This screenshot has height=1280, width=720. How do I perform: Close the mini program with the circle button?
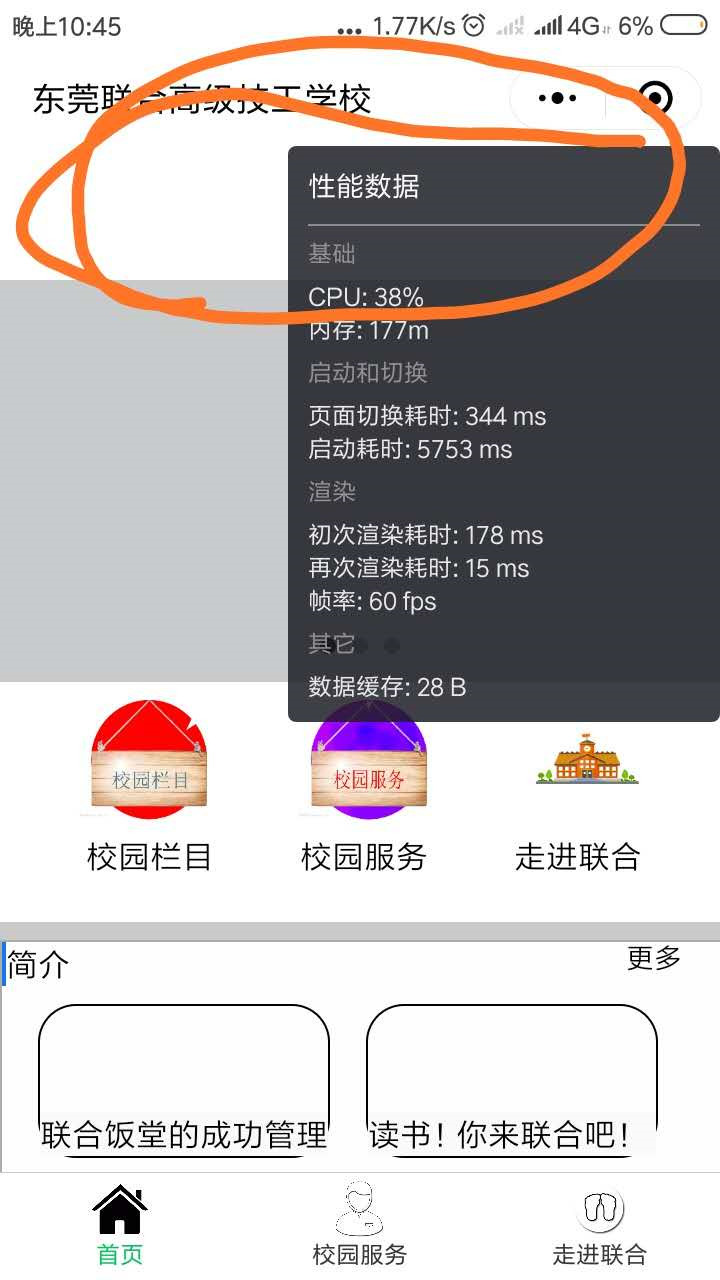click(x=655, y=98)
